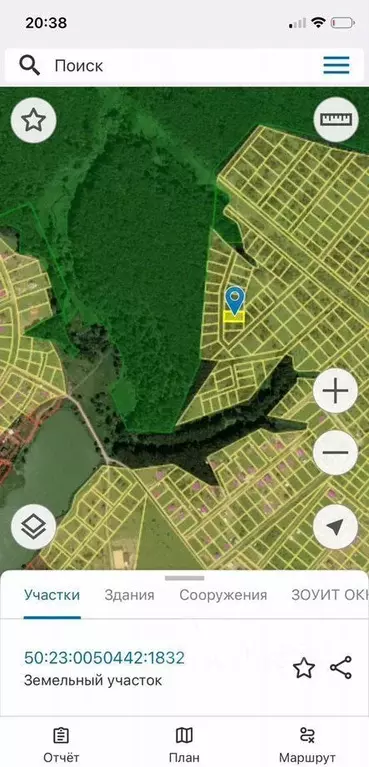This screenshot has width=369, height=767.
Task: Open favorites star button on map
Action: 33,120
